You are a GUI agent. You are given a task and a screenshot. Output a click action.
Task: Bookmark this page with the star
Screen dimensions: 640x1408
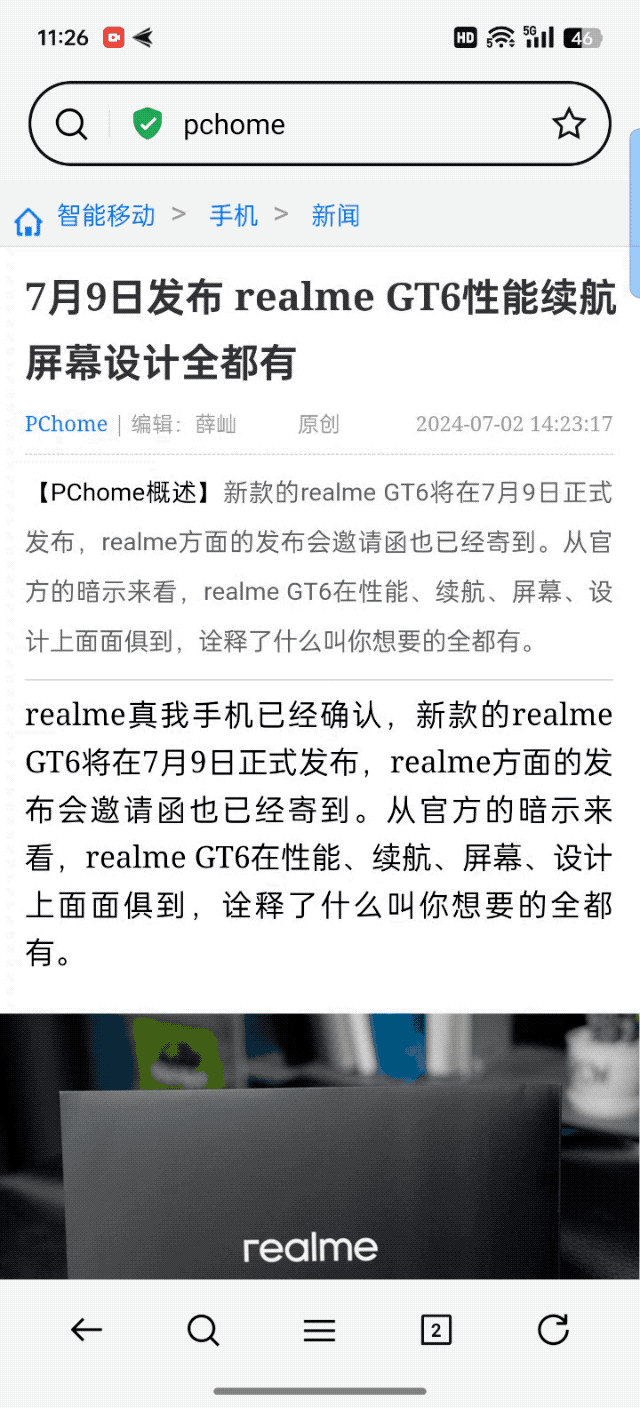pyautogui.click(x=568, y=125)
